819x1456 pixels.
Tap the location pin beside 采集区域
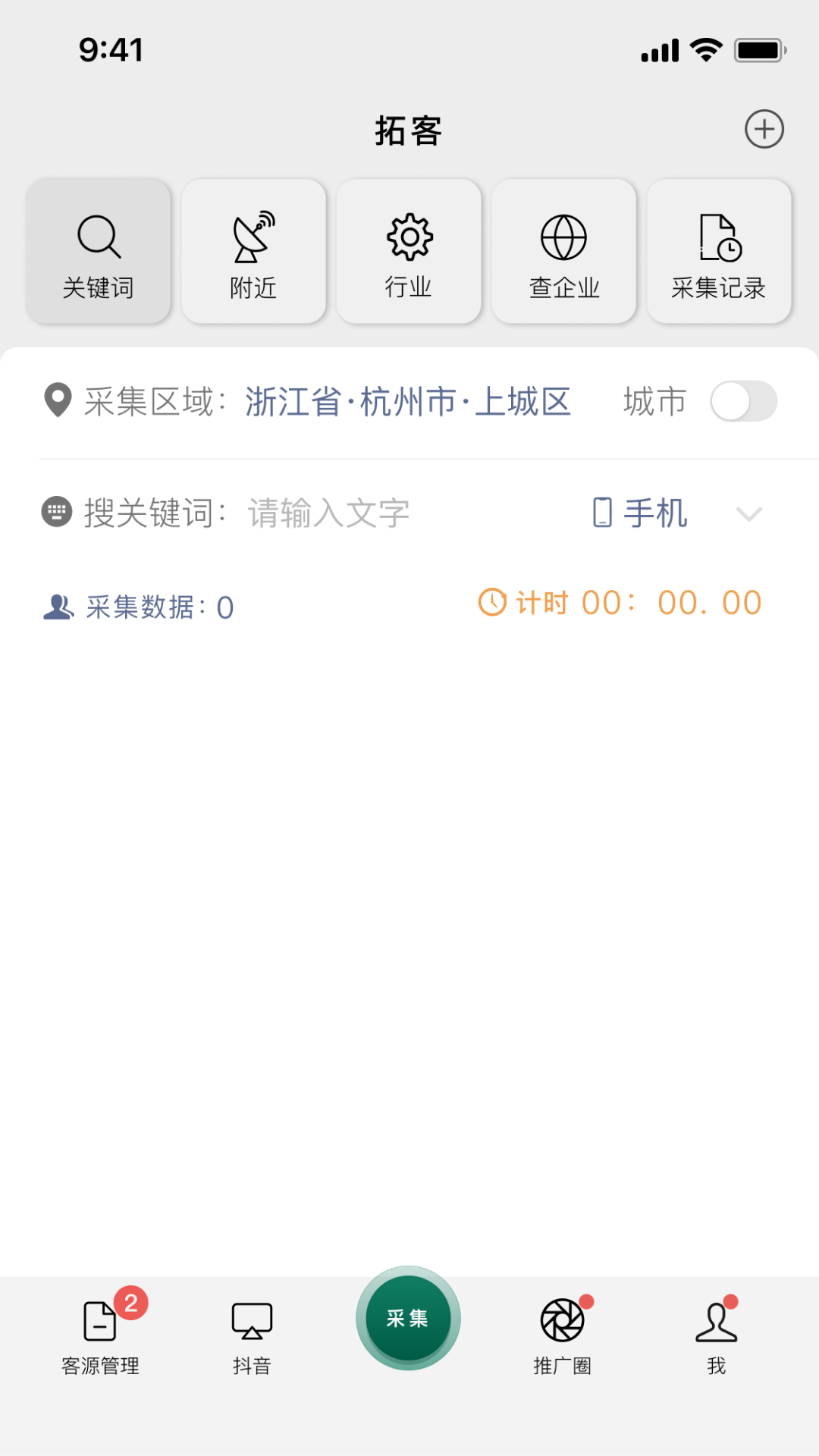click(x=58, y=400)
